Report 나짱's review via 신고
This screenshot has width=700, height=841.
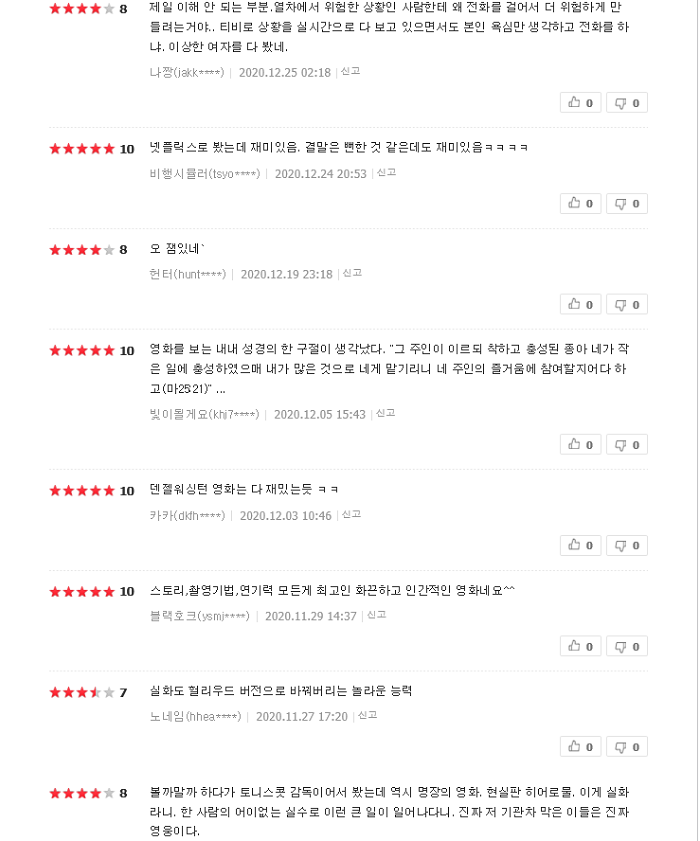pos(350,72)
